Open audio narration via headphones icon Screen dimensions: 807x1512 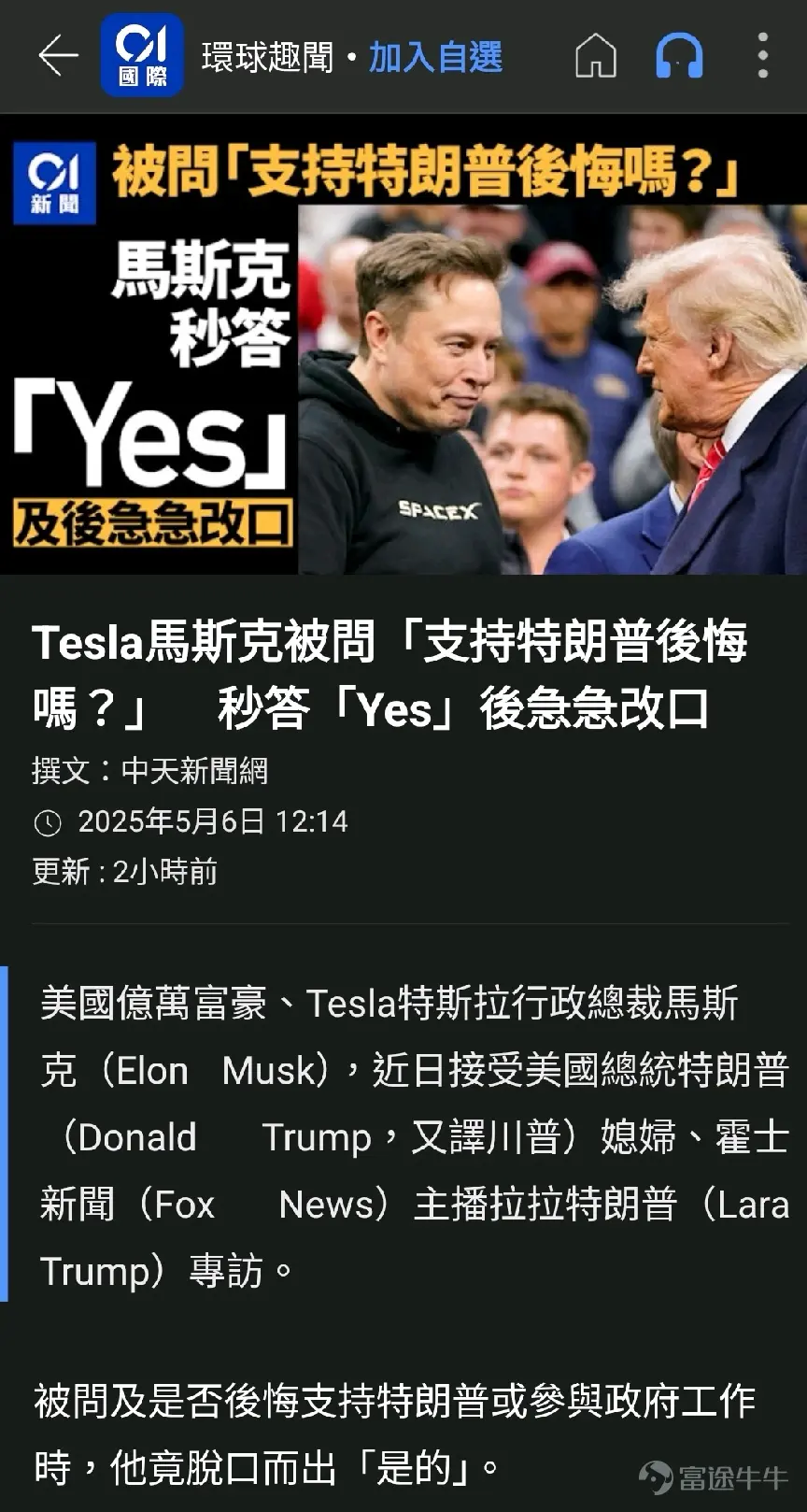tap(677, 56)
